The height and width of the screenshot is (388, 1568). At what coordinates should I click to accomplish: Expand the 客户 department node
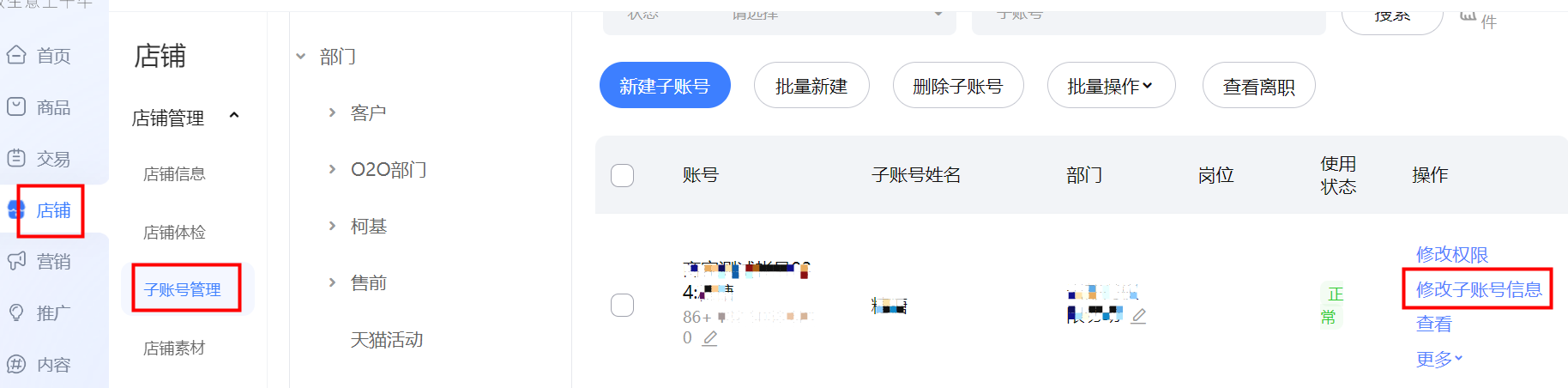click(x=332, y=112)
